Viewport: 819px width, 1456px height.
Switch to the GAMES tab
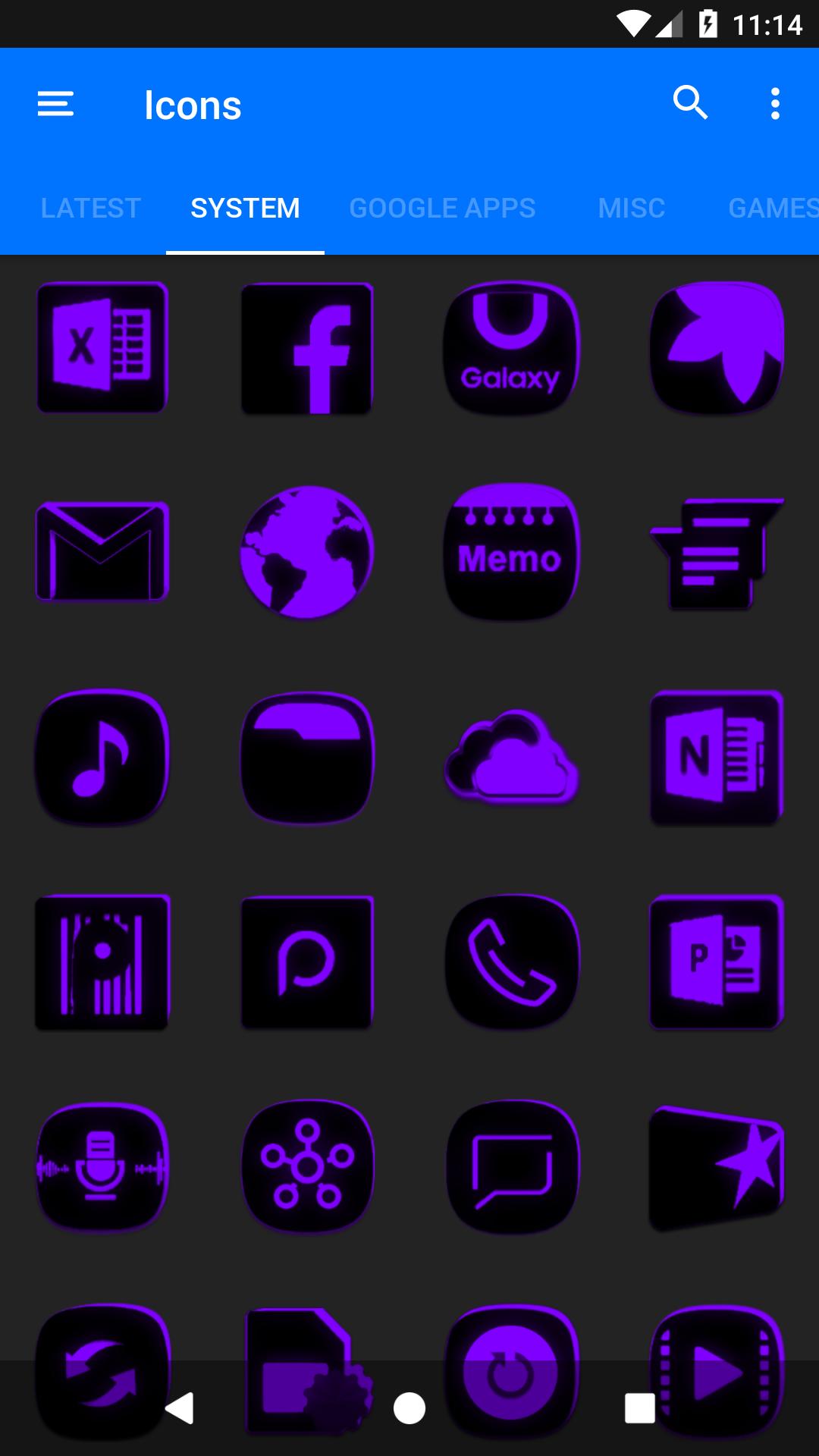click(x=772, y=208)
